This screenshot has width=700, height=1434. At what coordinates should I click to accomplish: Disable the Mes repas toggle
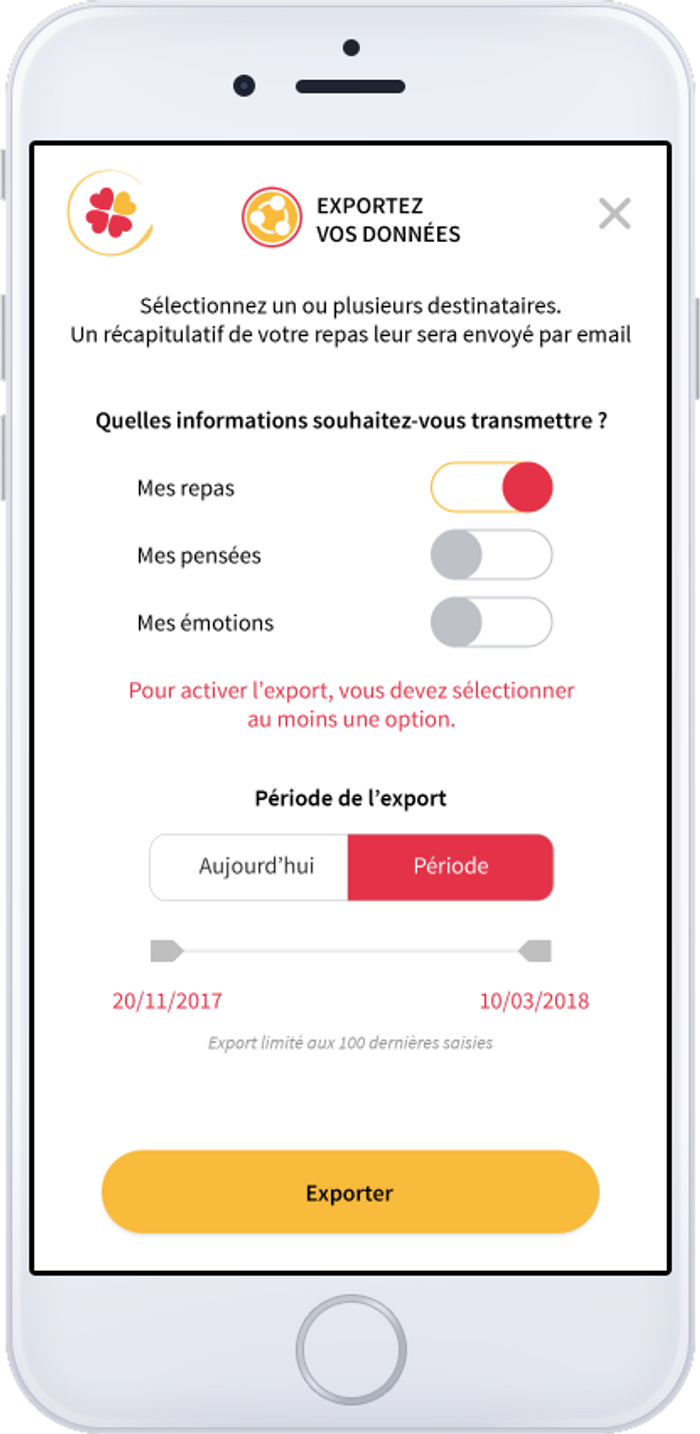pos(491,488)
